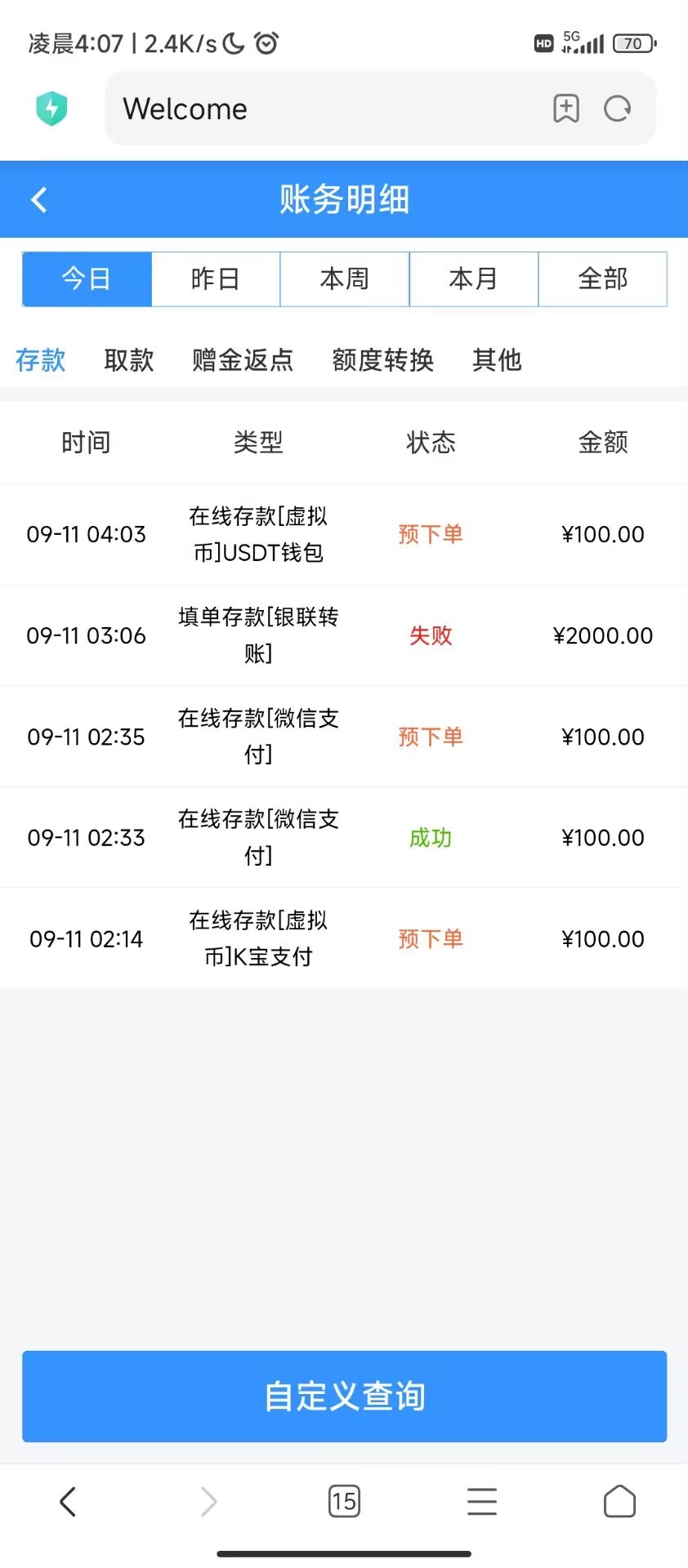
Task: Return home using the home icon
Action: (619, 1501)
